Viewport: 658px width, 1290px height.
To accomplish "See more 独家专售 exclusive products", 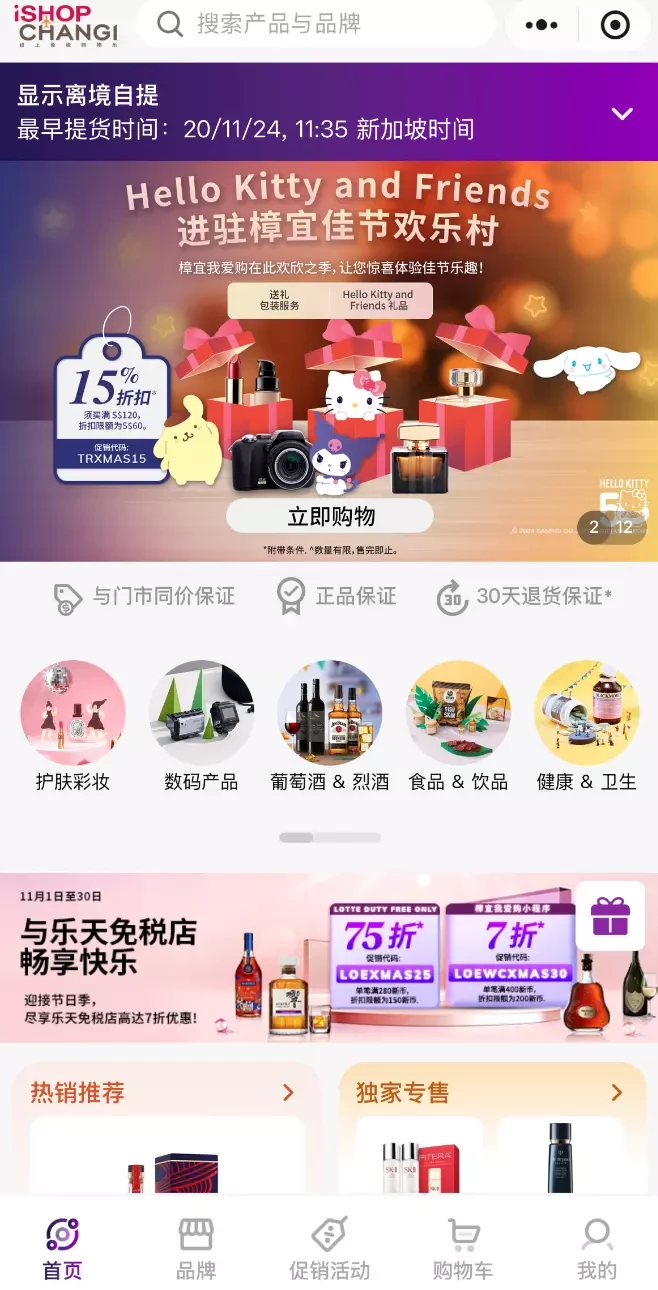I will tap(616, 1093).
